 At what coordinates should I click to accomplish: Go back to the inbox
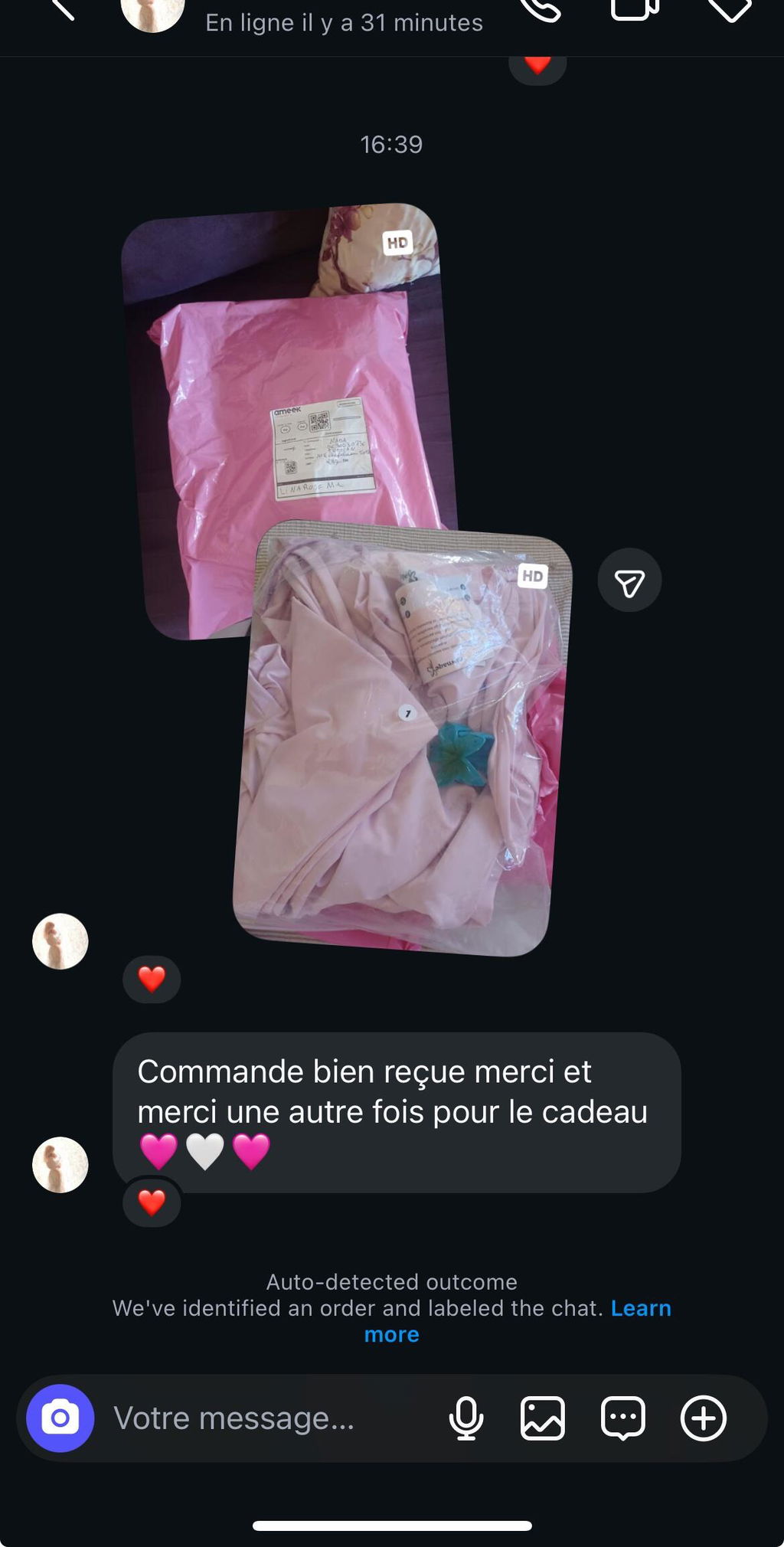(63, 9)
